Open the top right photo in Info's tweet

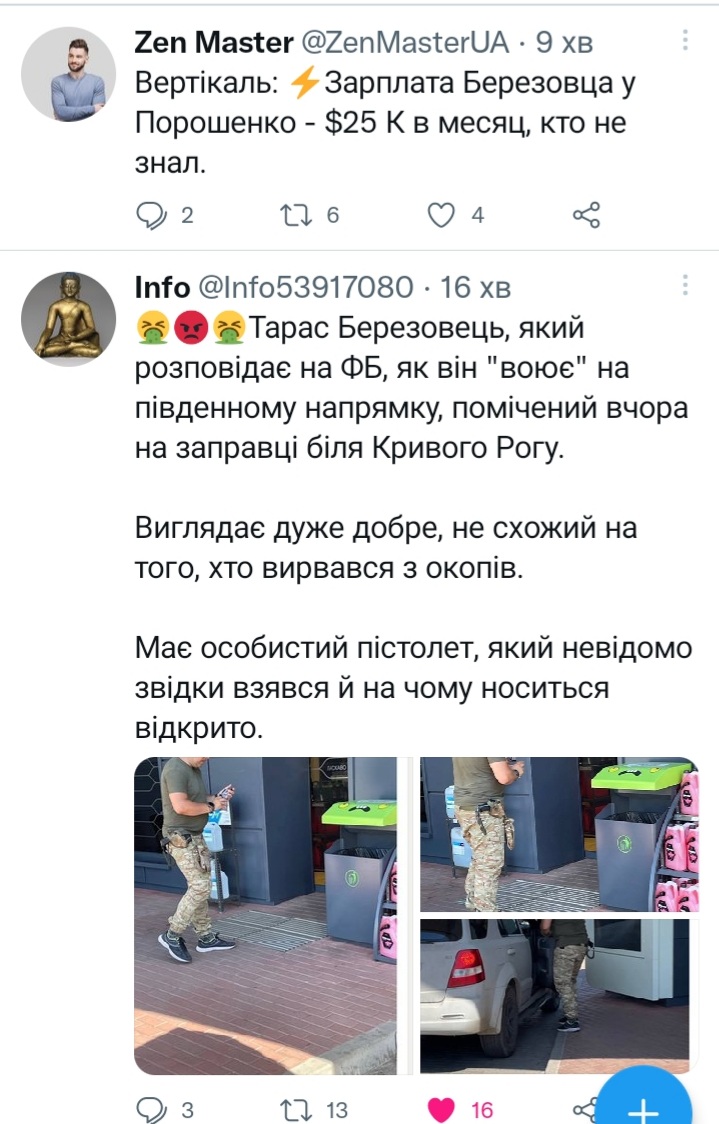[558, 834]
